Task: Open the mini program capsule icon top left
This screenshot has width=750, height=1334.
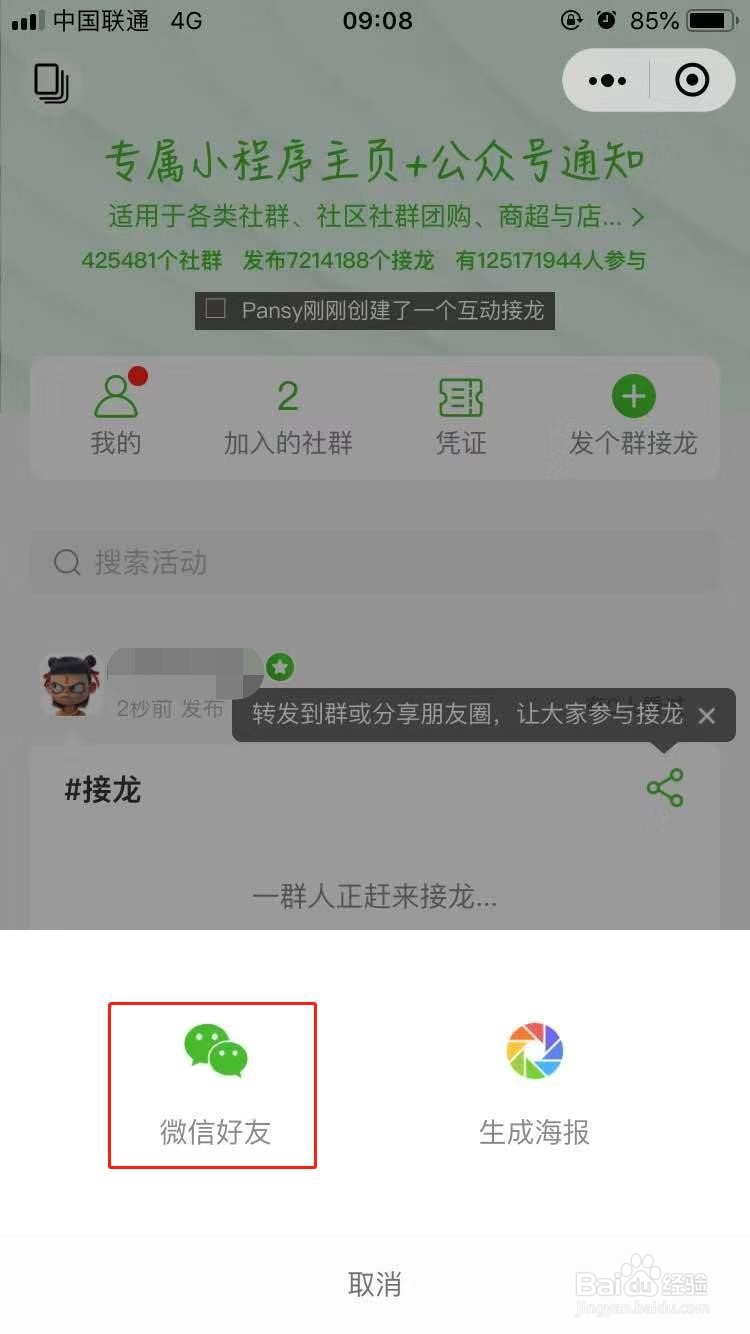Action: [52, 85]
